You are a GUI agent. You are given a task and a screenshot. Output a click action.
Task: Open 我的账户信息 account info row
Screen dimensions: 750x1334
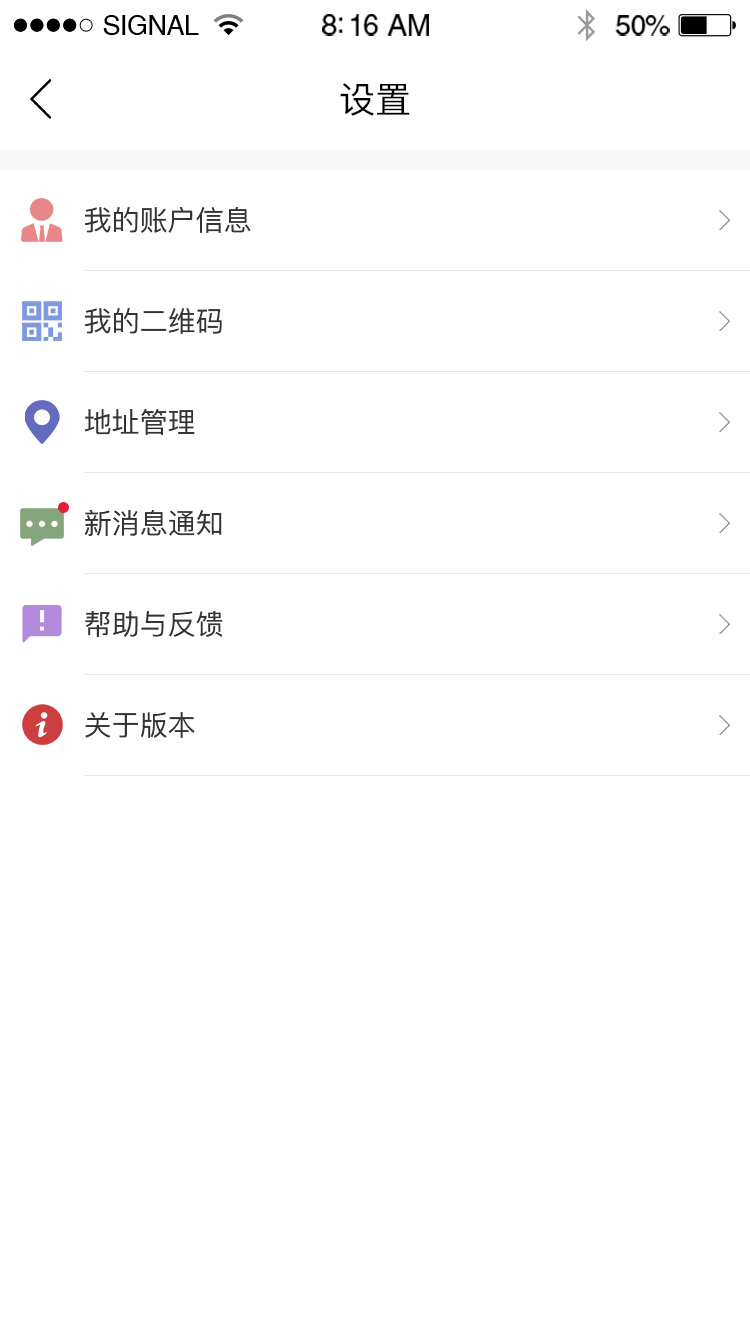coord(375,220)
